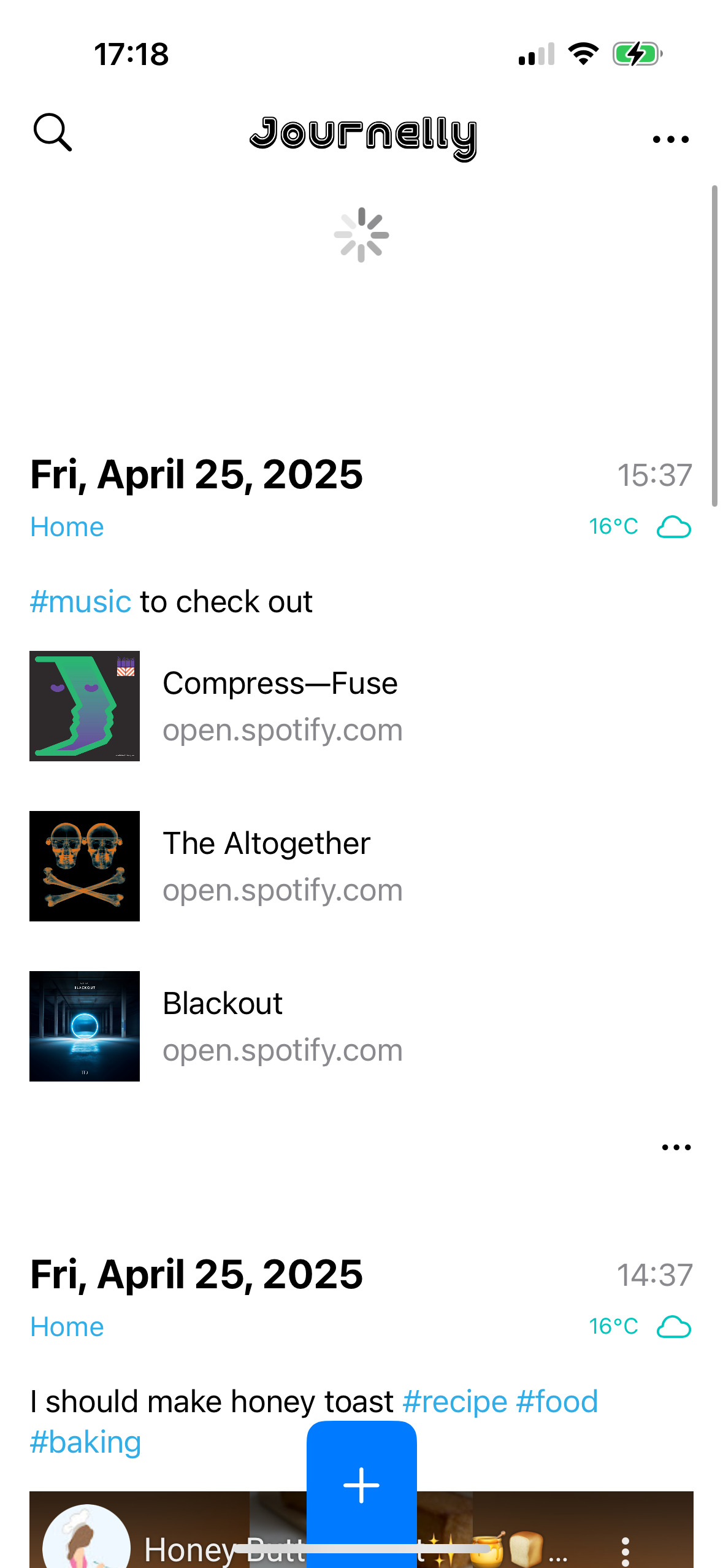This screenshot has width=723, height=1568.
Task: Open the Blackout Spotify link
Action: [361, 1026]
